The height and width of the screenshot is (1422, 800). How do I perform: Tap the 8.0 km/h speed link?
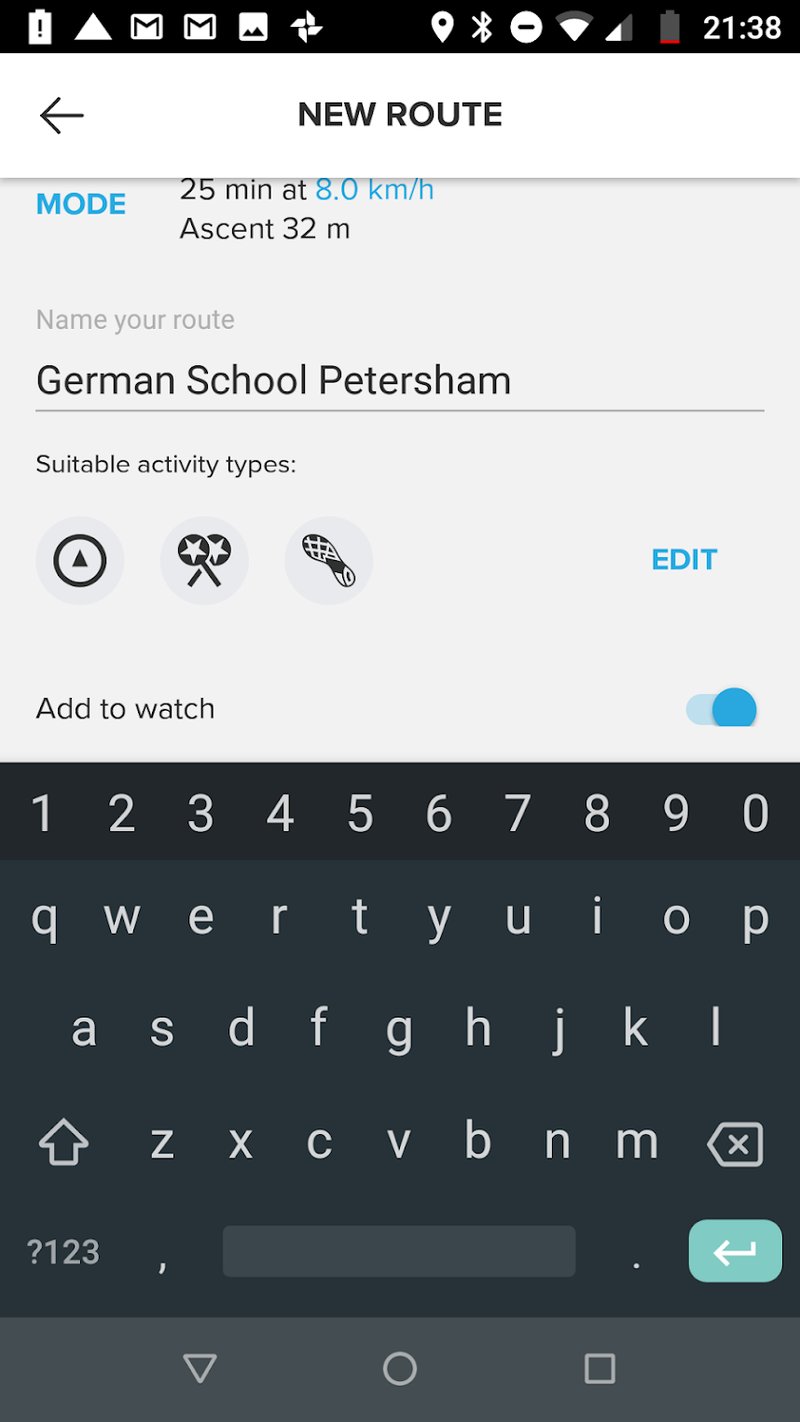(x=375, y=190)
